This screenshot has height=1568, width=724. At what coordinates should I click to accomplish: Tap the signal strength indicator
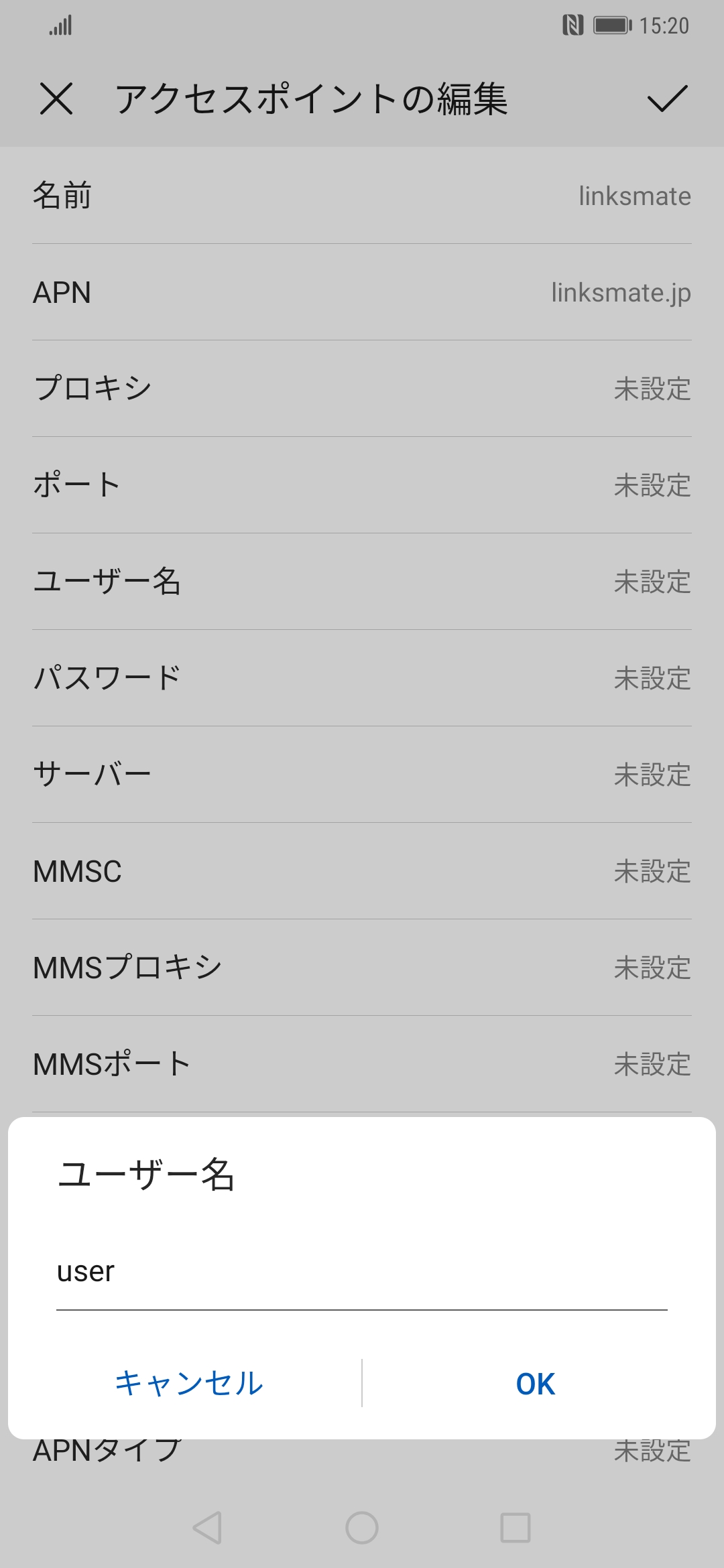tap(61, 25)
